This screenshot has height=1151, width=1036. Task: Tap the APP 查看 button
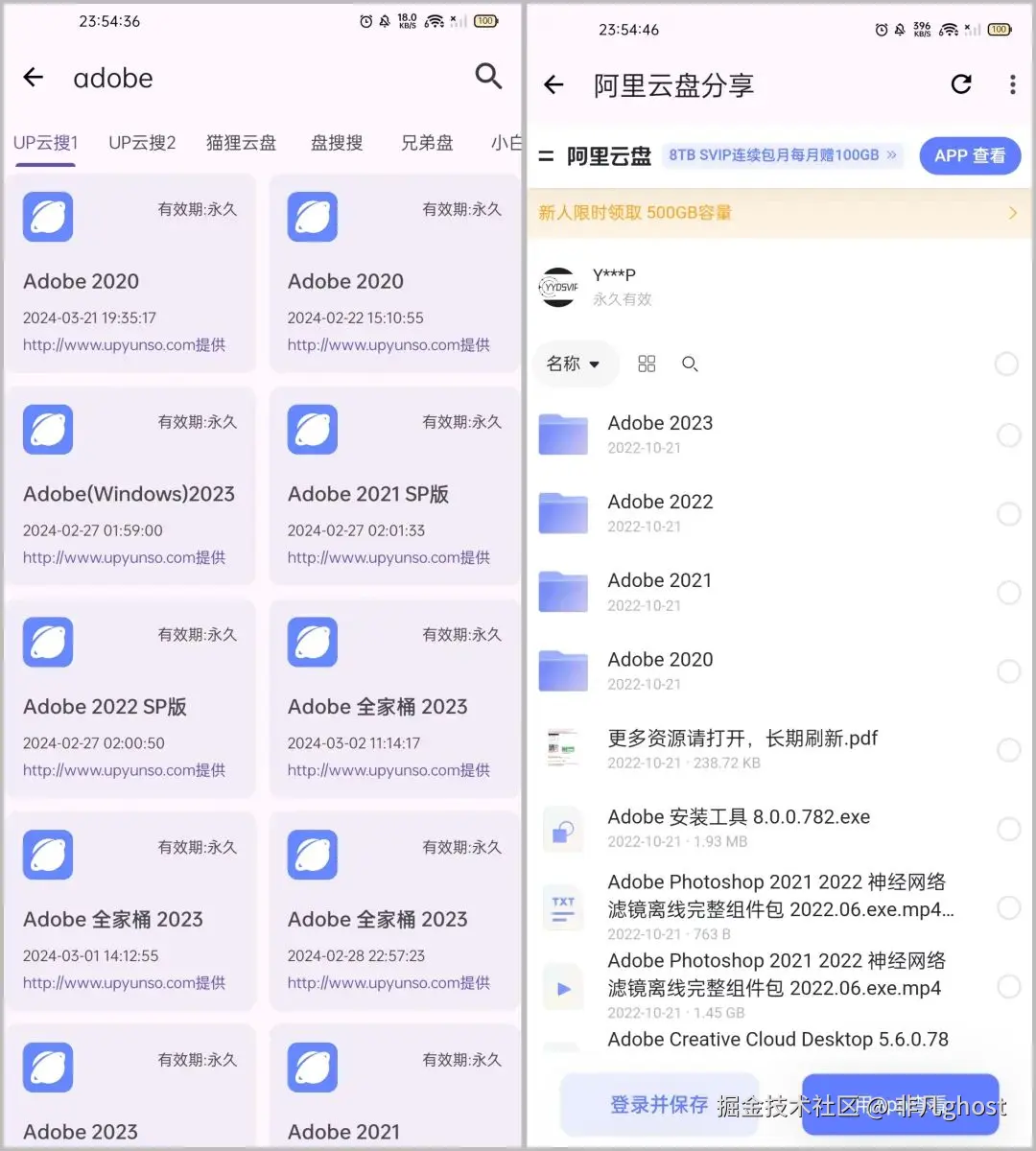[x=969, y=155]
